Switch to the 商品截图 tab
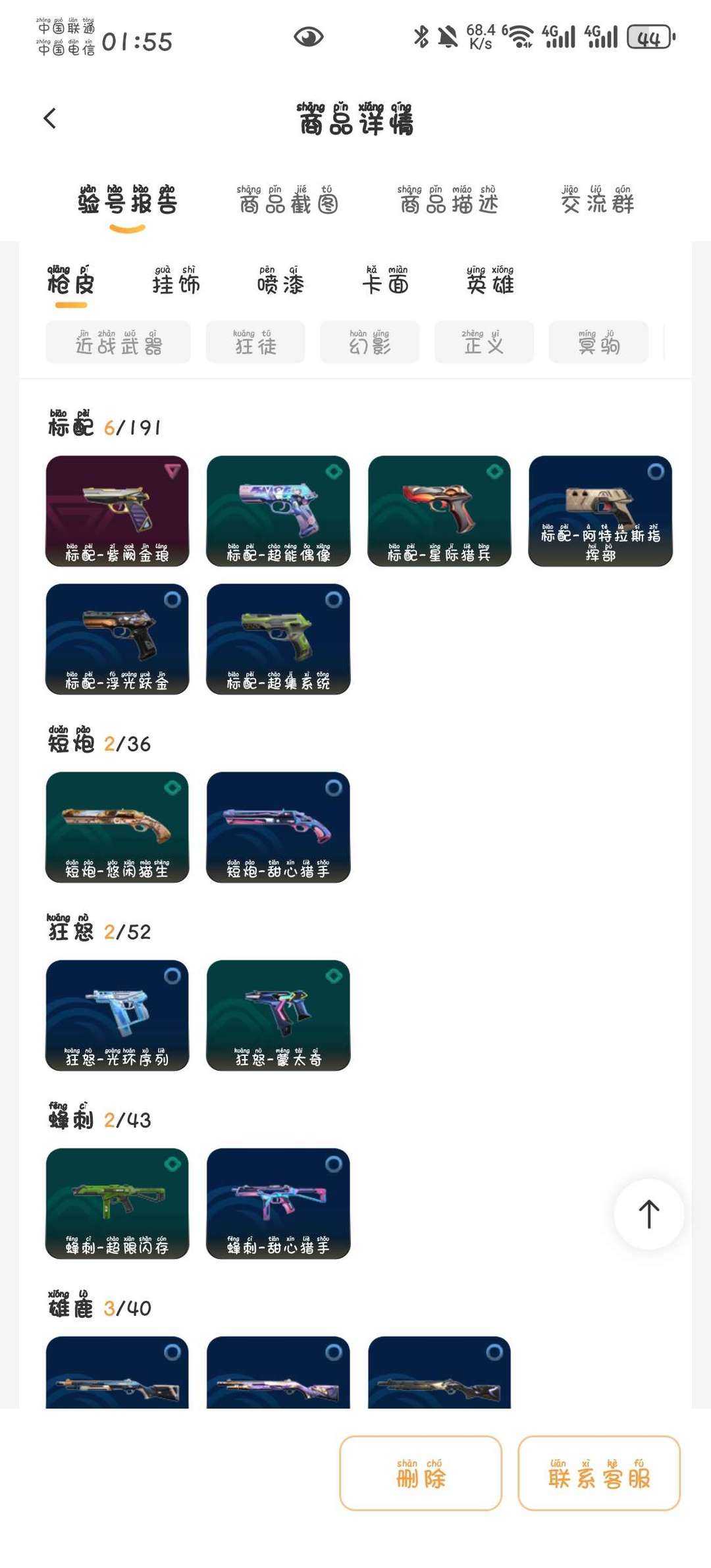 (288, 201)
